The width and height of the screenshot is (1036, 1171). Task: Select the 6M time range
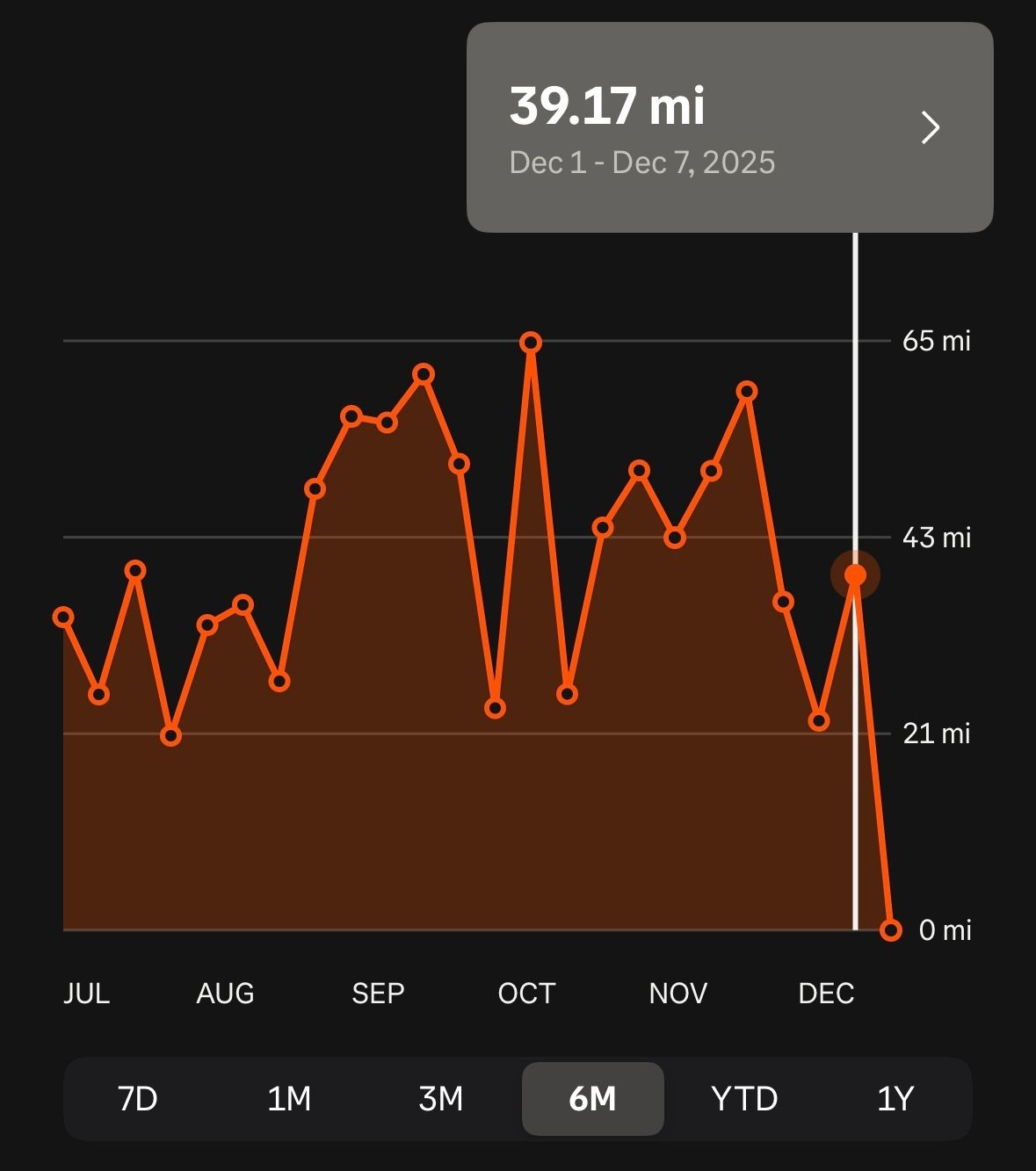pyautogui.click(x=592, y=1099)
